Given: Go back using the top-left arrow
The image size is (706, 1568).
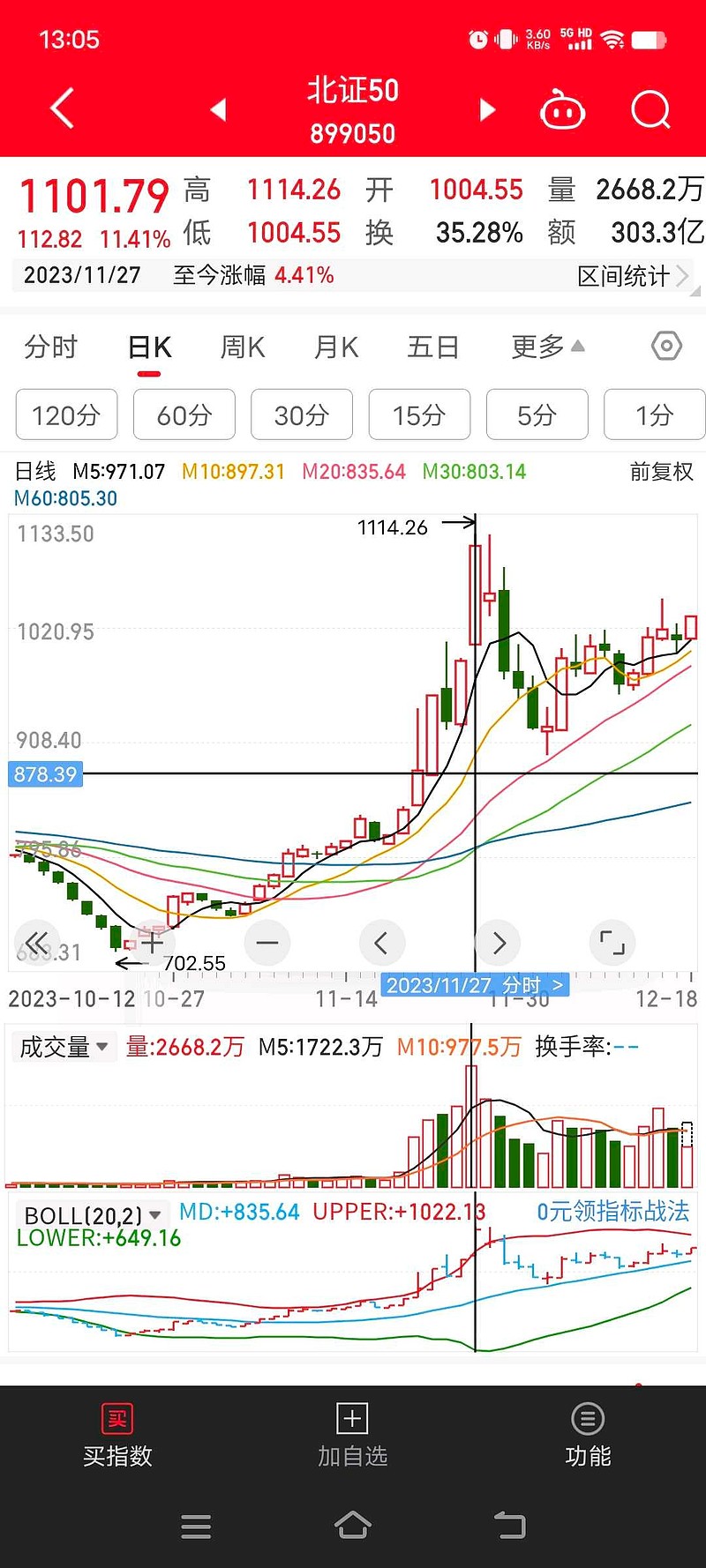Looking at the screenshot, I should pyautogui.click(x=63, y=109).
